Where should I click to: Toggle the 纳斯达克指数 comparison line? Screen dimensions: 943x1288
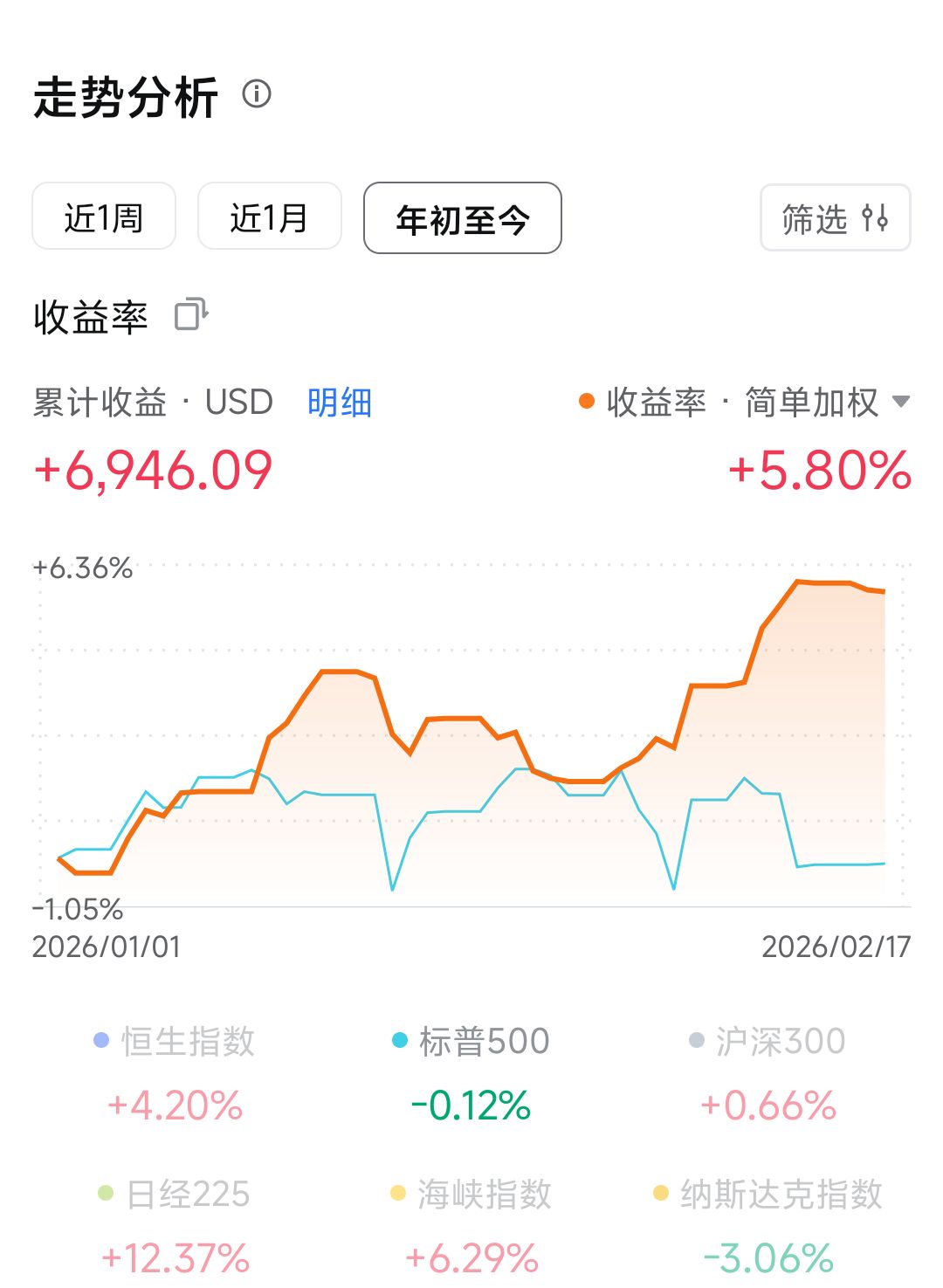click(x=768, y=1195)
